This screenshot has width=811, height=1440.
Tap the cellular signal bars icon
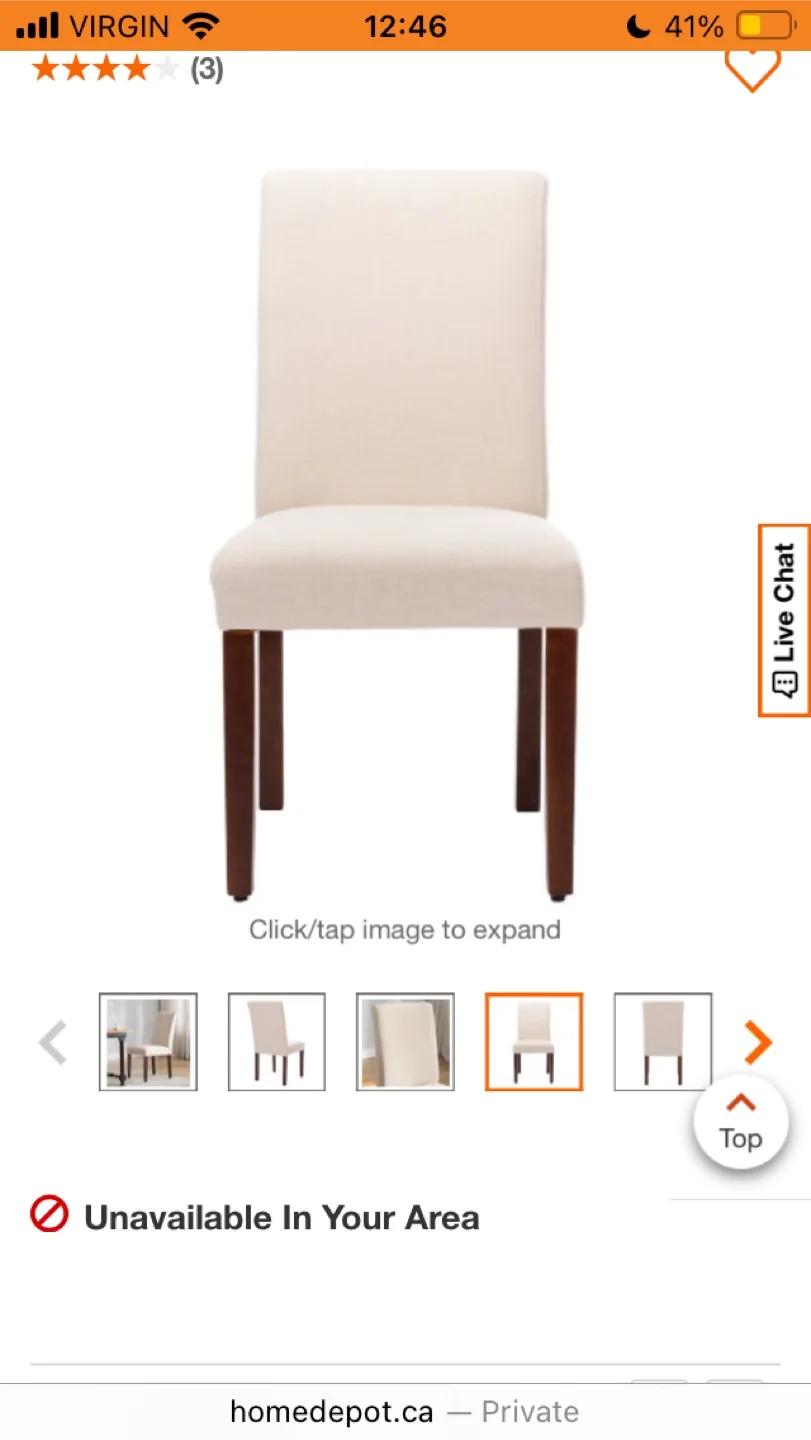(37, 25)
